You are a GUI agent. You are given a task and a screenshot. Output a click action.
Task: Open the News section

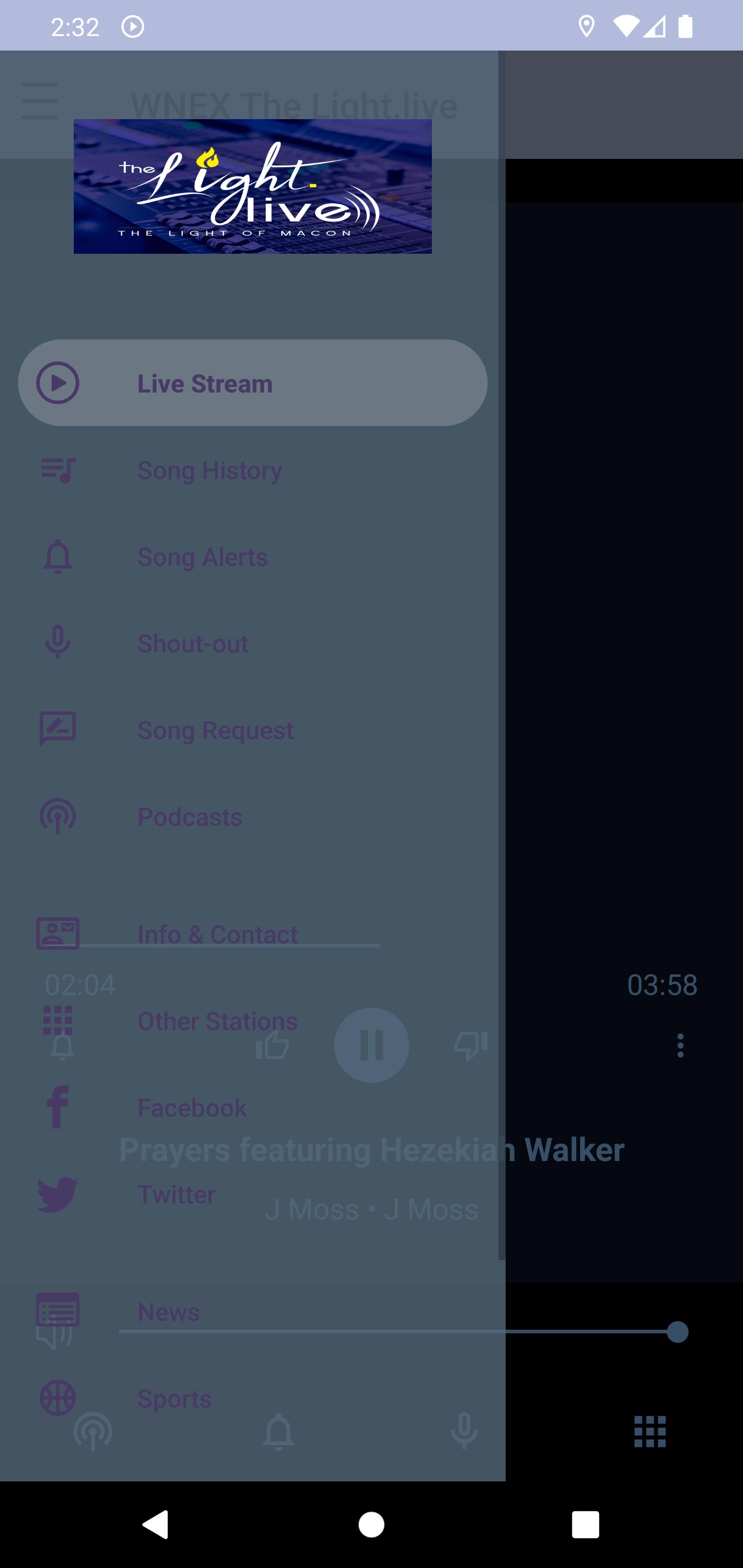tap(253, 1311)
